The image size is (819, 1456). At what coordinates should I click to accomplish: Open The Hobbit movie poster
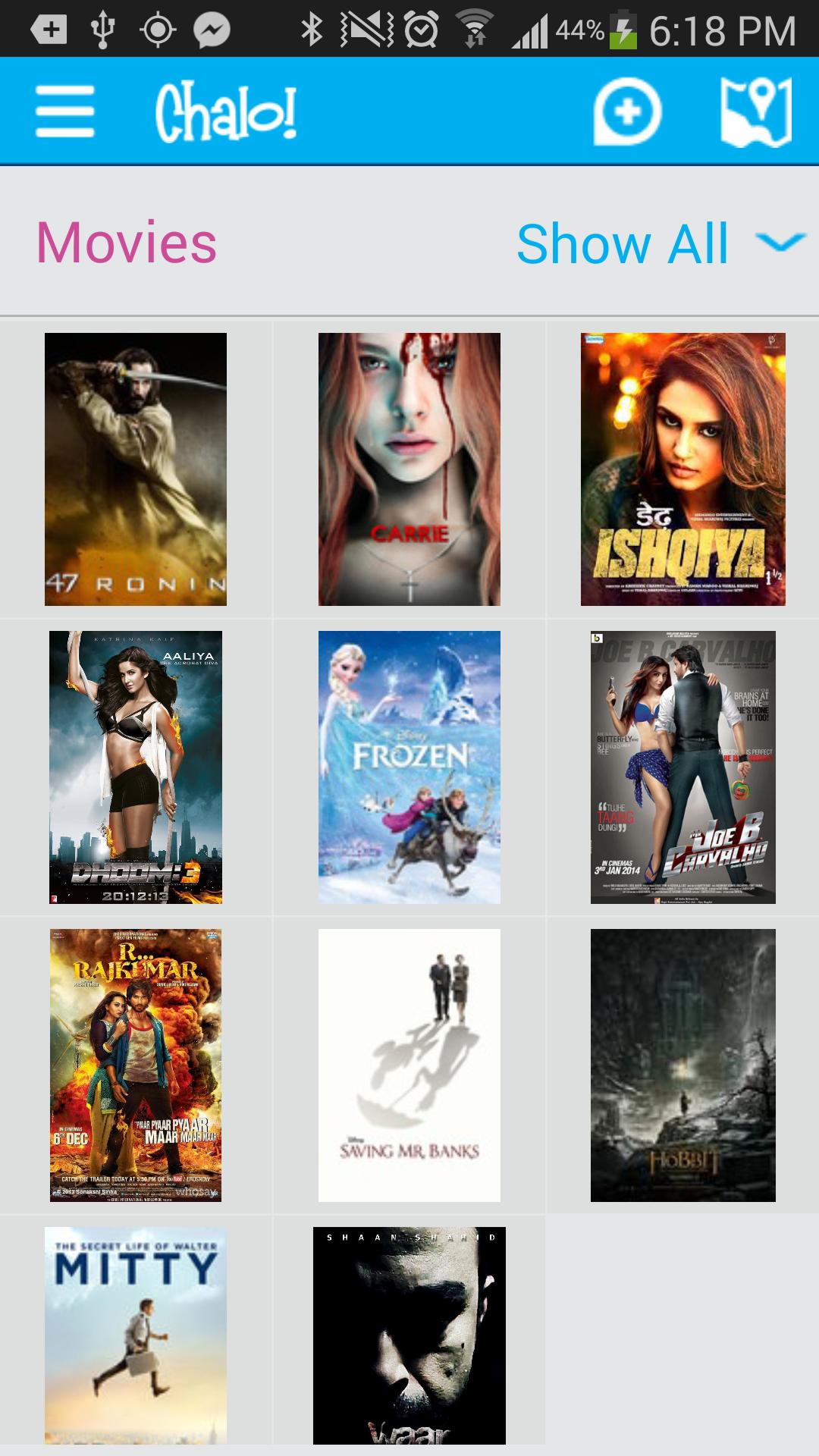pos(682,1065)
